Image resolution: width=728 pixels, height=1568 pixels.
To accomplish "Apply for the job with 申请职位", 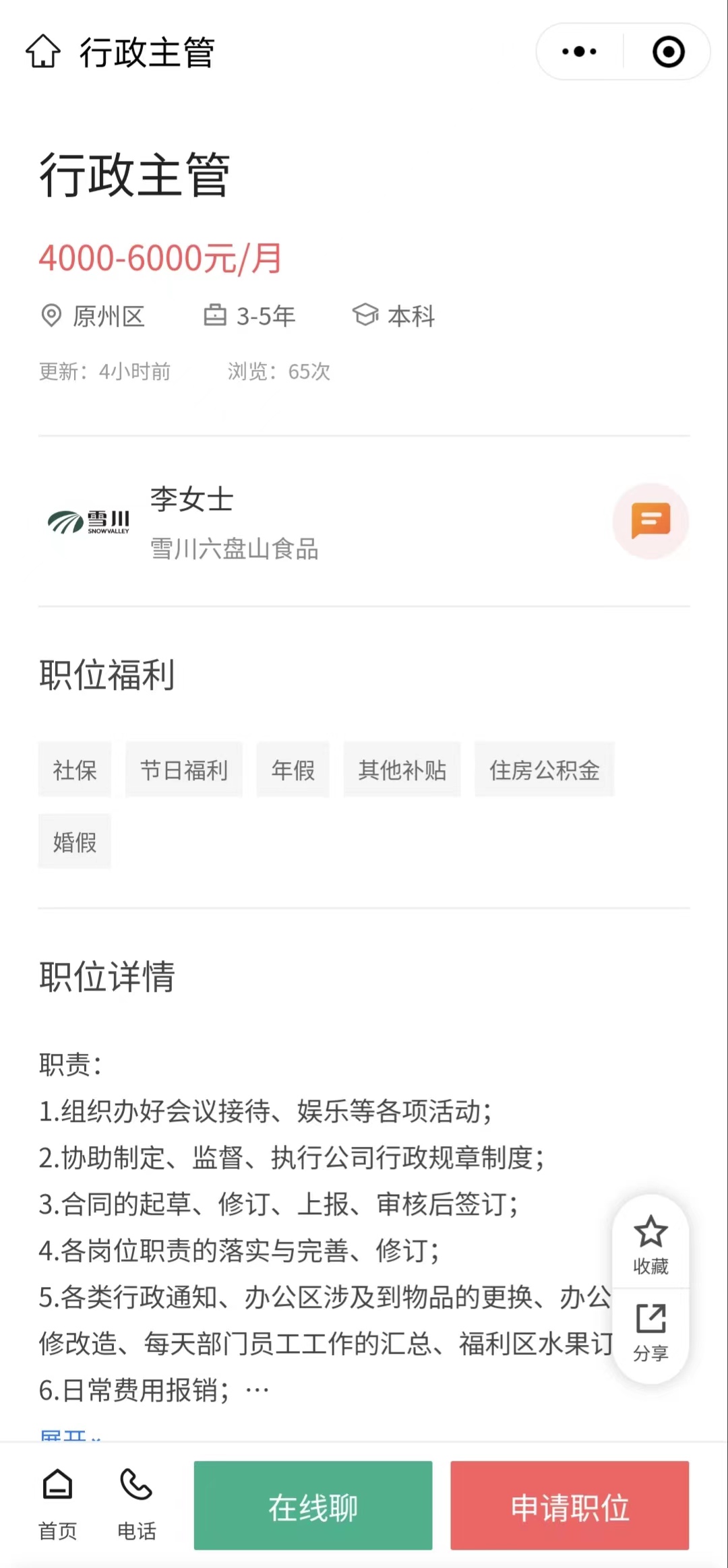I will tap(570, 1505).
